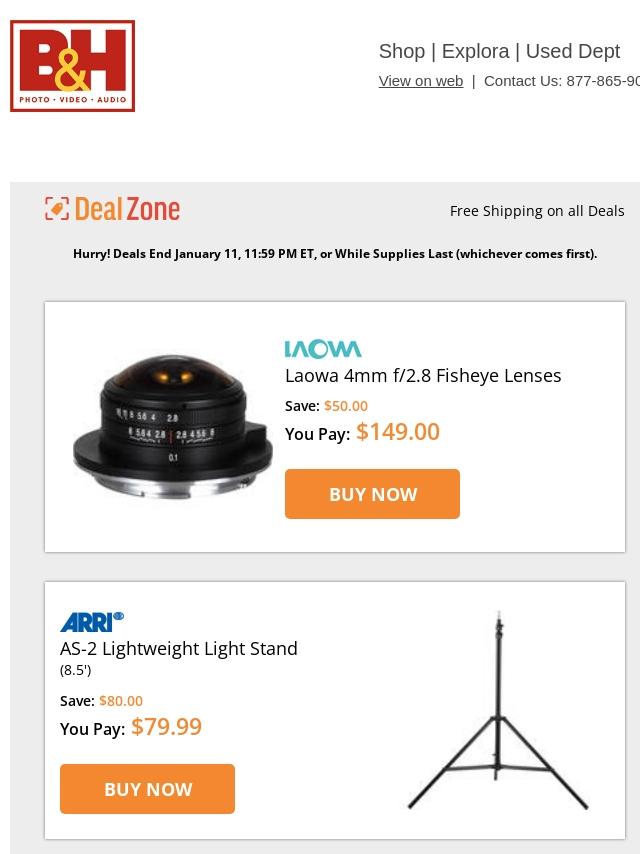The height and width of the screenshot is (854, 640).
Task: Buy the ARRI AS-2 light stand now
Action: [147, 789]
